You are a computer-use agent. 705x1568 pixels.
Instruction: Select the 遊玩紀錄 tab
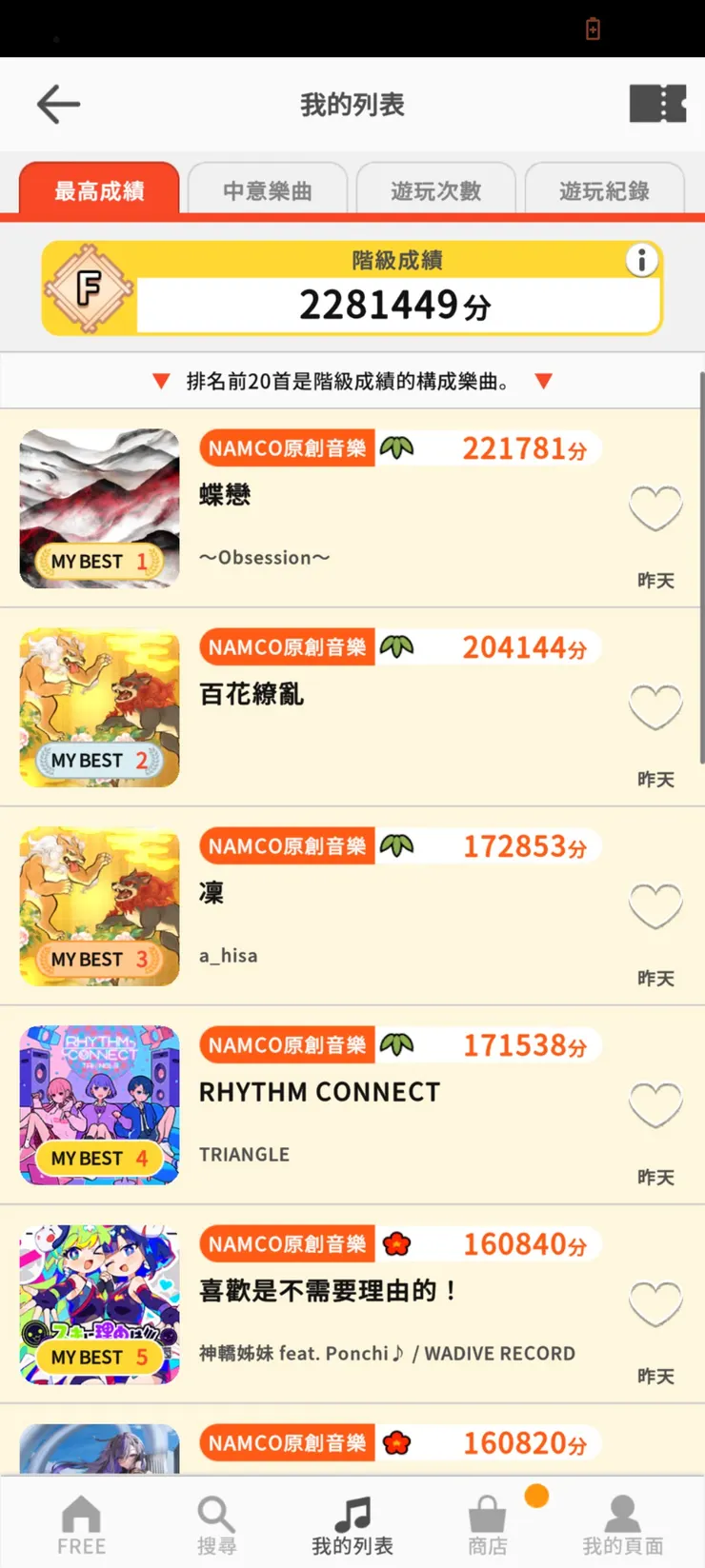(x=604, y=189)
